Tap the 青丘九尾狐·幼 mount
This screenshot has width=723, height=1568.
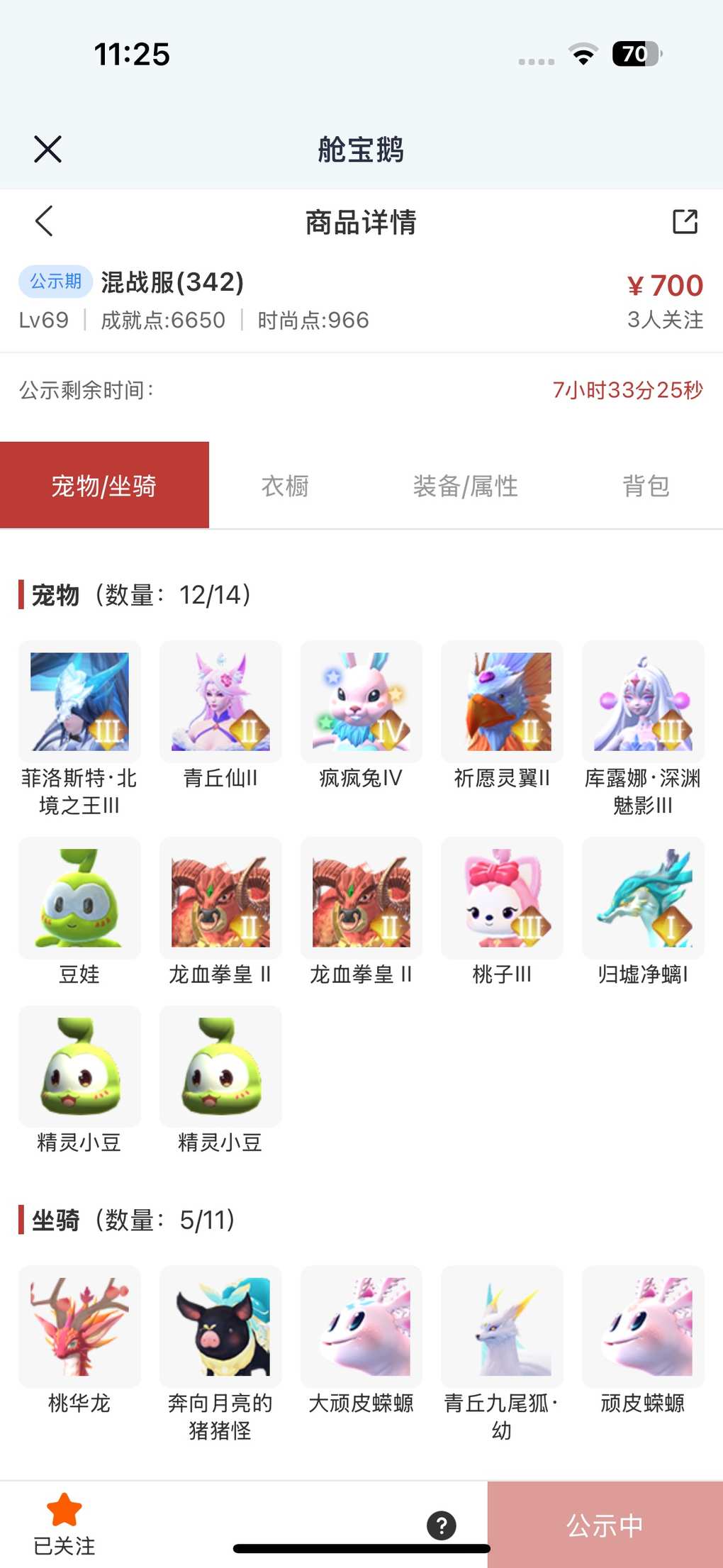502,1327
